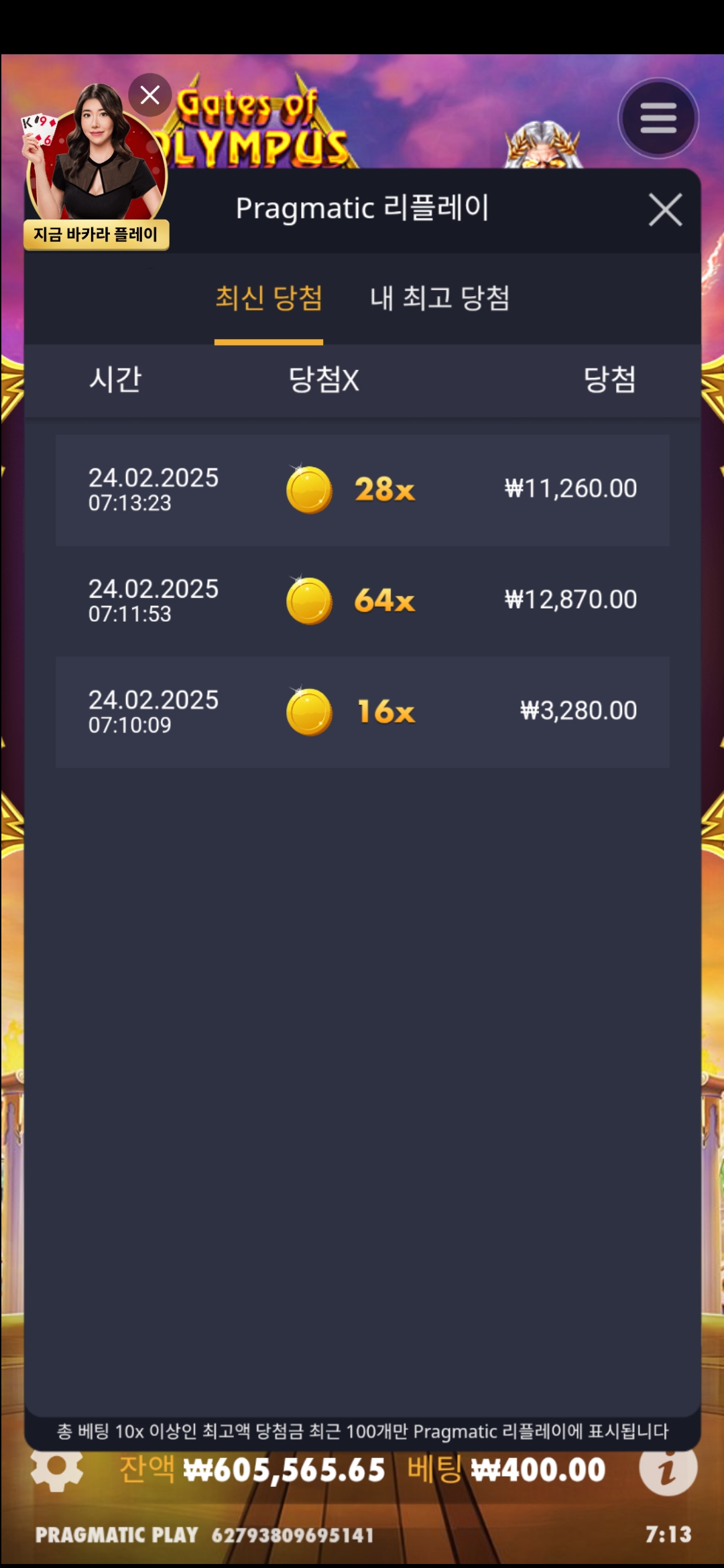The width and height of the screenshot is (724, 1568).
Task: Open the 지금 바카라 플레이 promo
Action: point(96,235)
